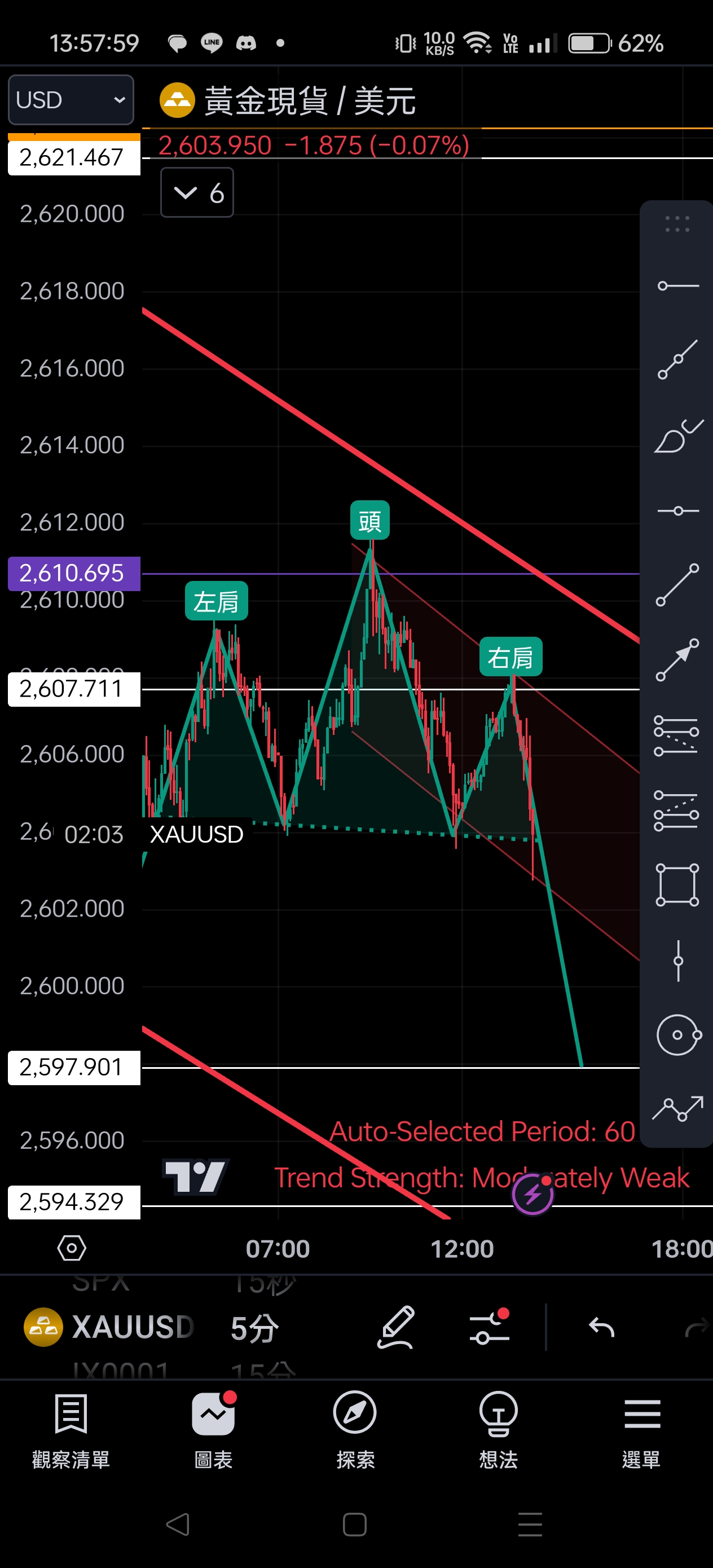Select the brush drawing tool

click(677, 437)
